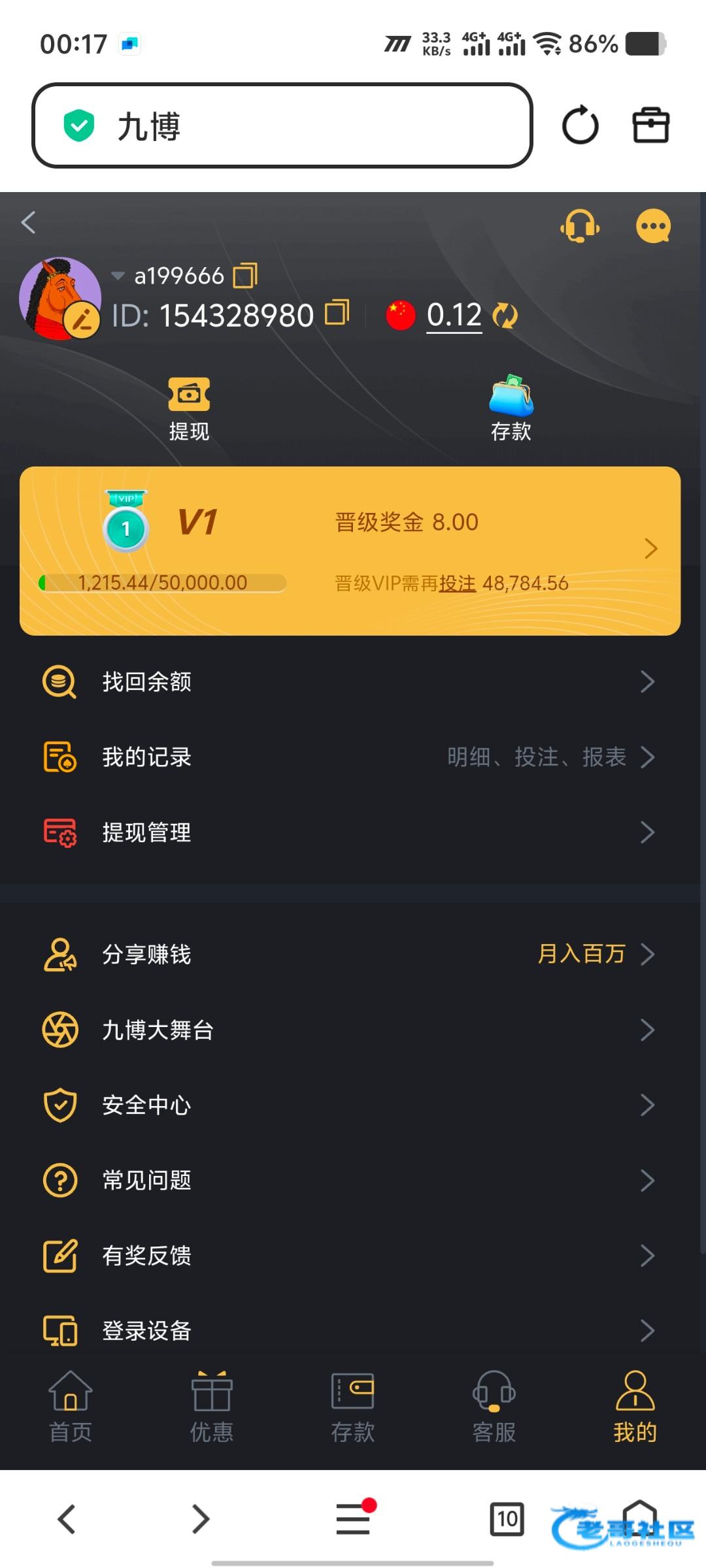The height and width of the screenshot is (1568, 706).
Task: Open 分享赚钱 row
Action: click(350, 955)
